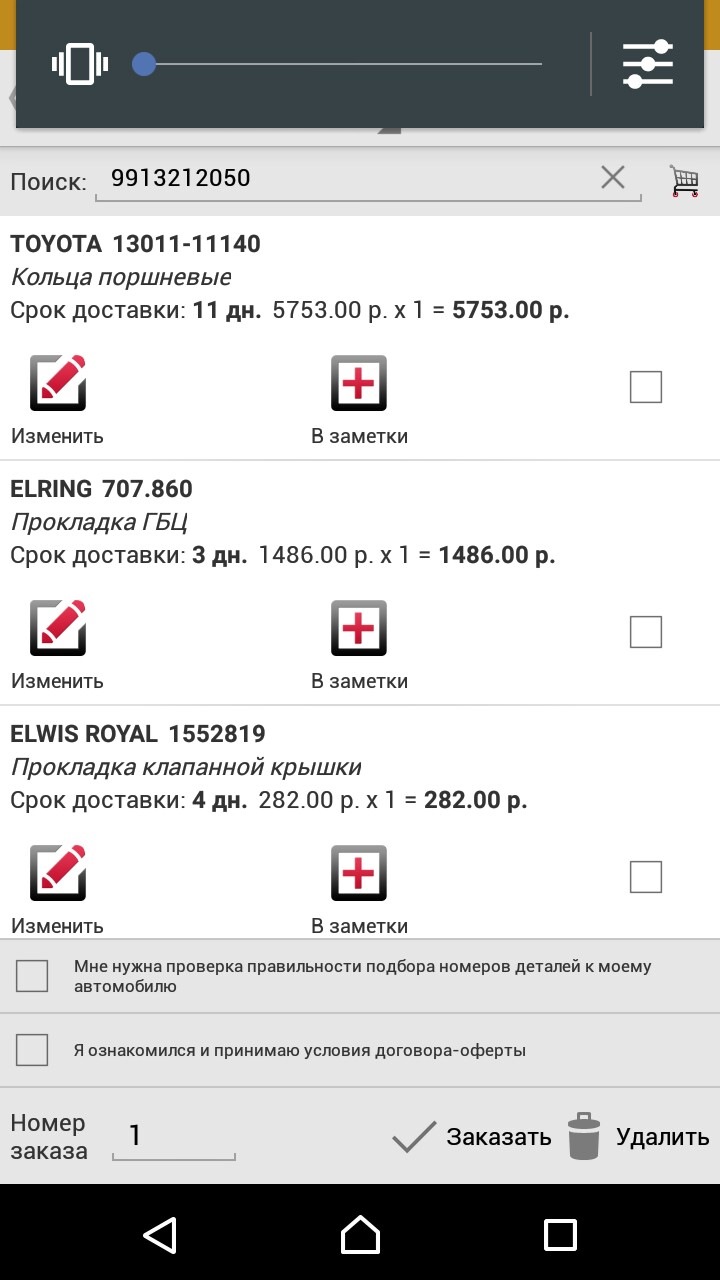This screenshot has height=1280, width=720.
Task: Click the red cross notes icon for TOYOTA part
Action: tap(358, 383)
